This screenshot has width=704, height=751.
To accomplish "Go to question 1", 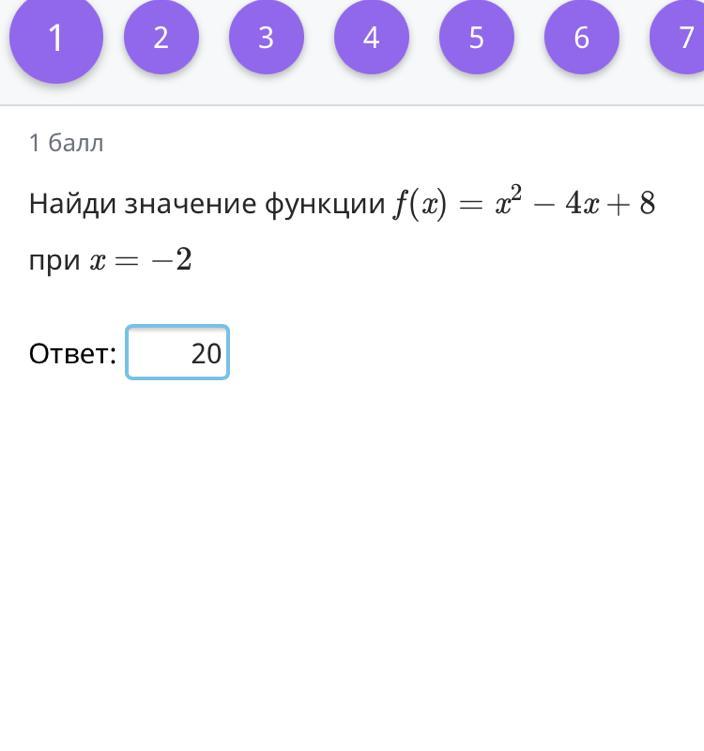I will pos(56,37).
